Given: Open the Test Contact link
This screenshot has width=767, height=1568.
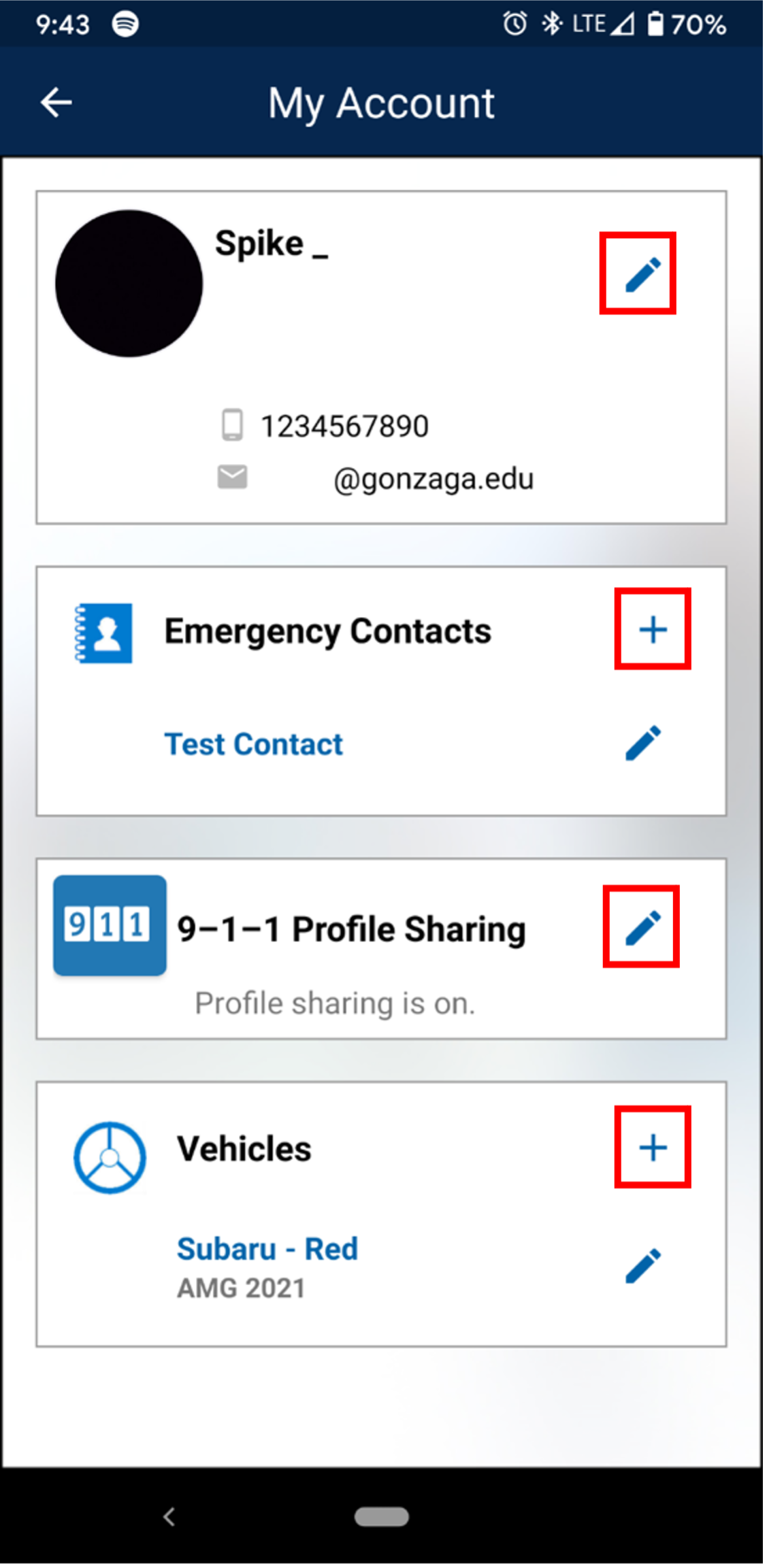Looking at the screenshot, I should point(252,744).
